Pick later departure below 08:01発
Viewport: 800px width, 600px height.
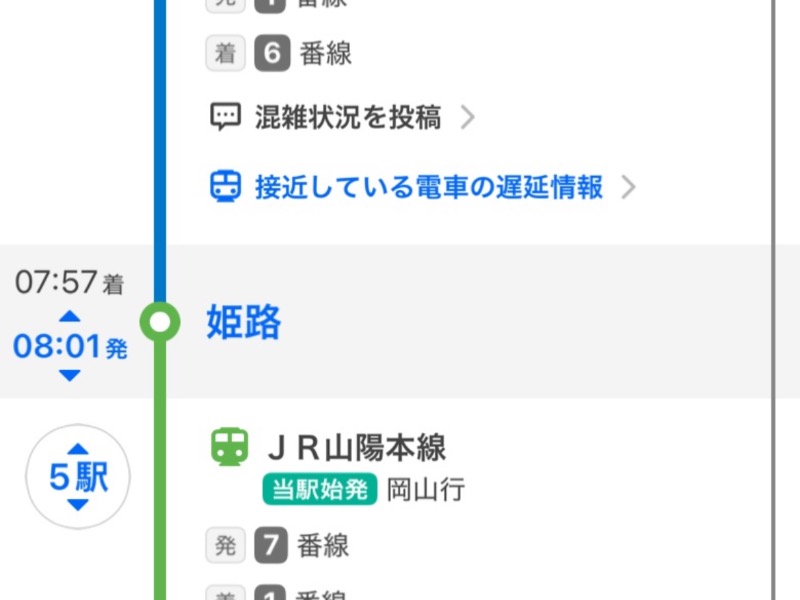point(69,375)
